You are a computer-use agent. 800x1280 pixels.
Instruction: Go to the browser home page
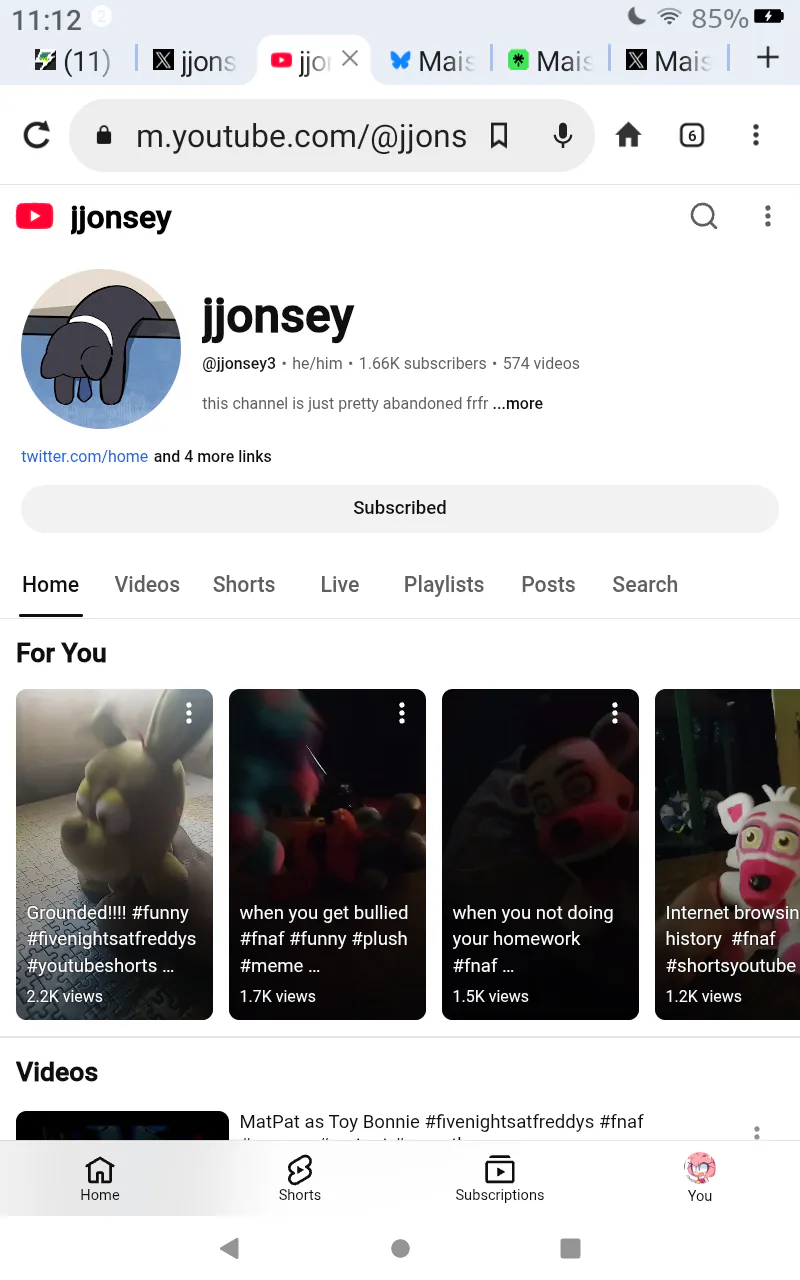[628, 135]
